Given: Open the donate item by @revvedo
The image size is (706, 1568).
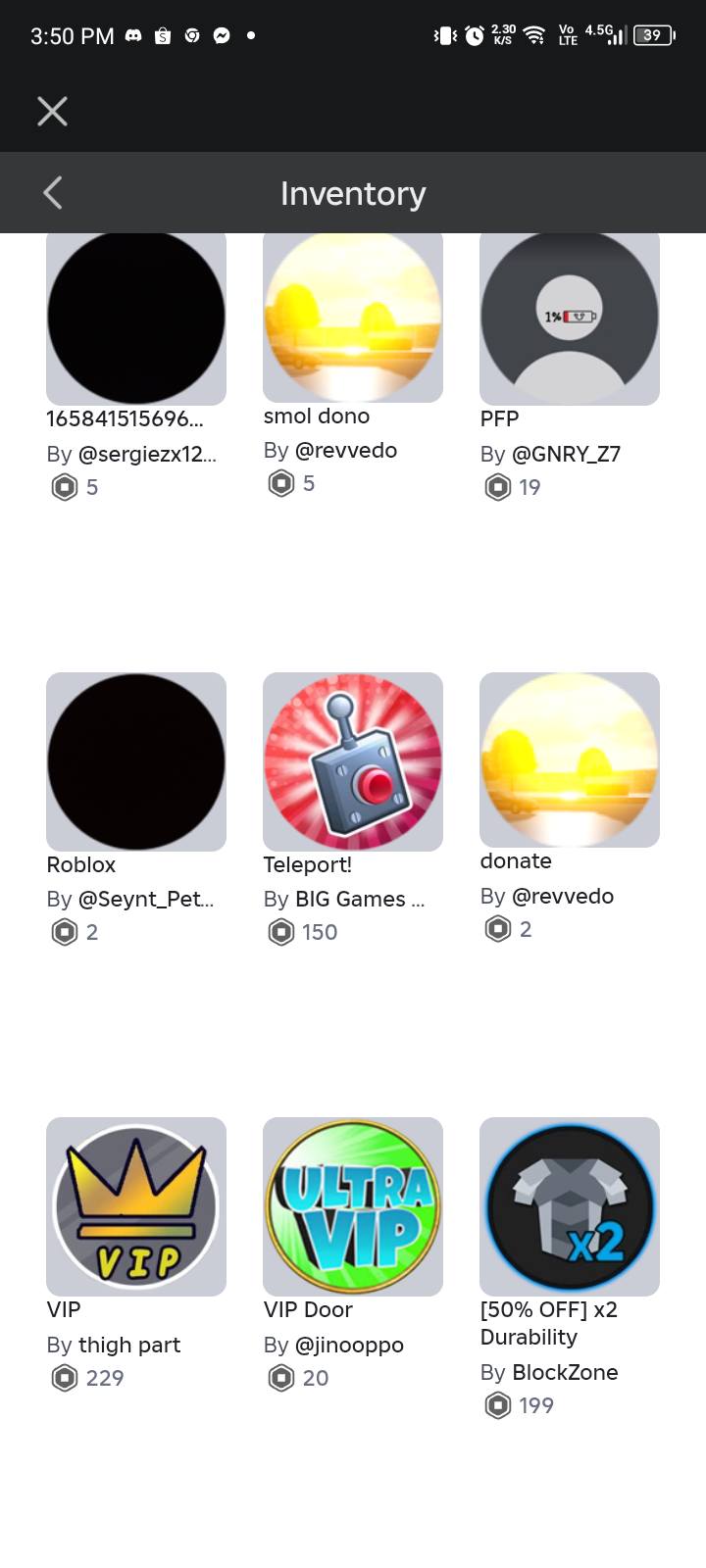Looking at the screenshot, I should pos(569,759).
